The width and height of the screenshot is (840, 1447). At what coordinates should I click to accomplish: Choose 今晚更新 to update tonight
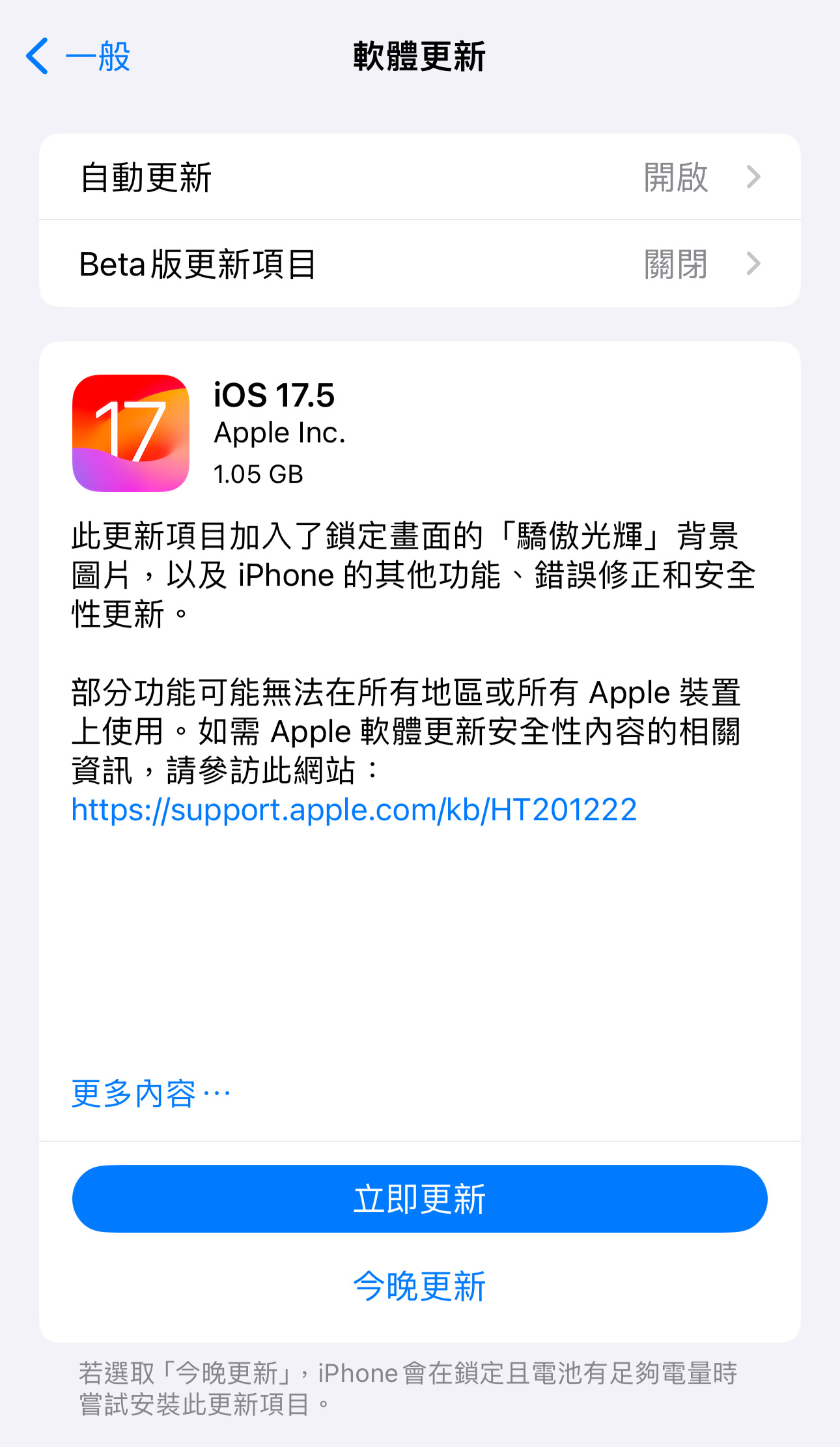pyautogui.click(x=419, y=1286)
